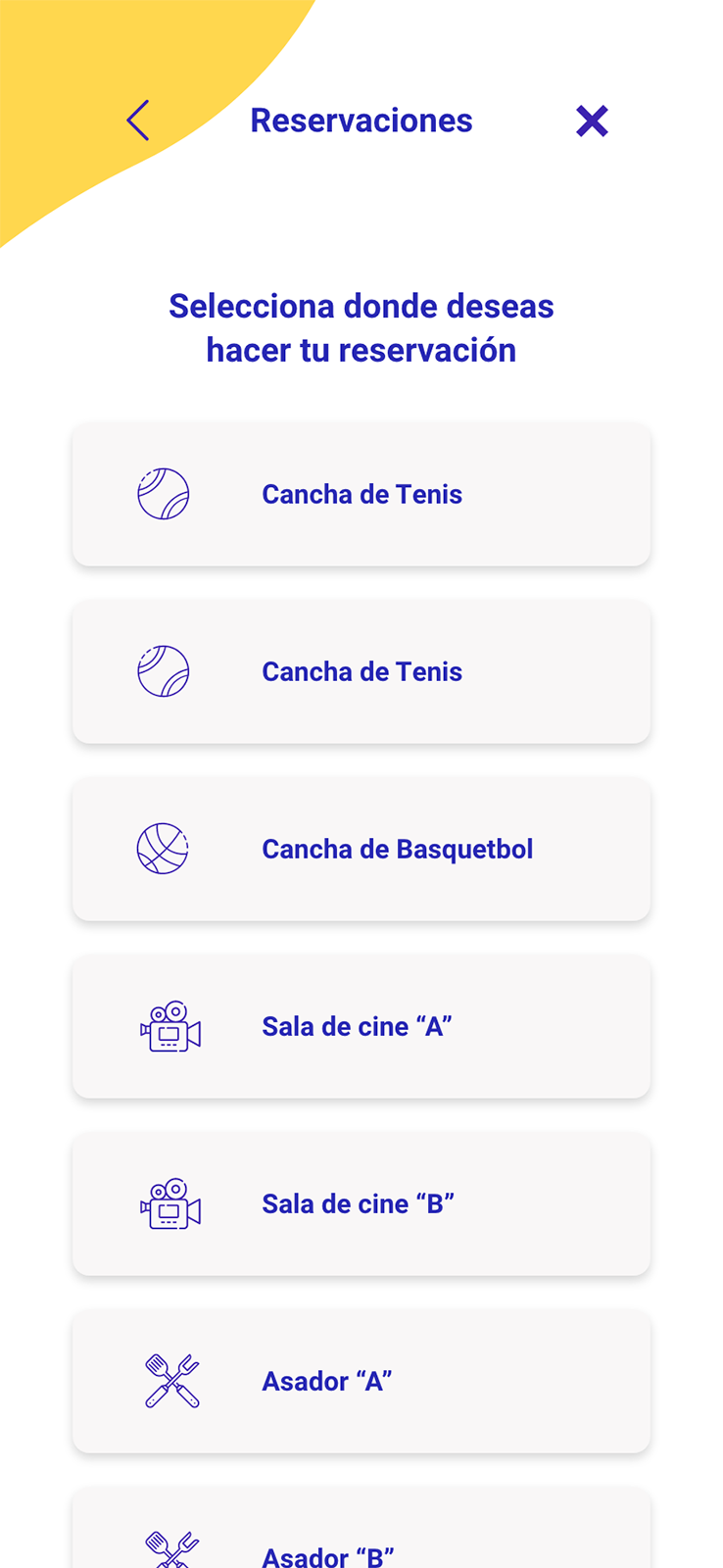Select the movie camera icon for Sala de cine "A"
The height and width of the screenshot is (1568, 723).
(x=169, y=1026)
